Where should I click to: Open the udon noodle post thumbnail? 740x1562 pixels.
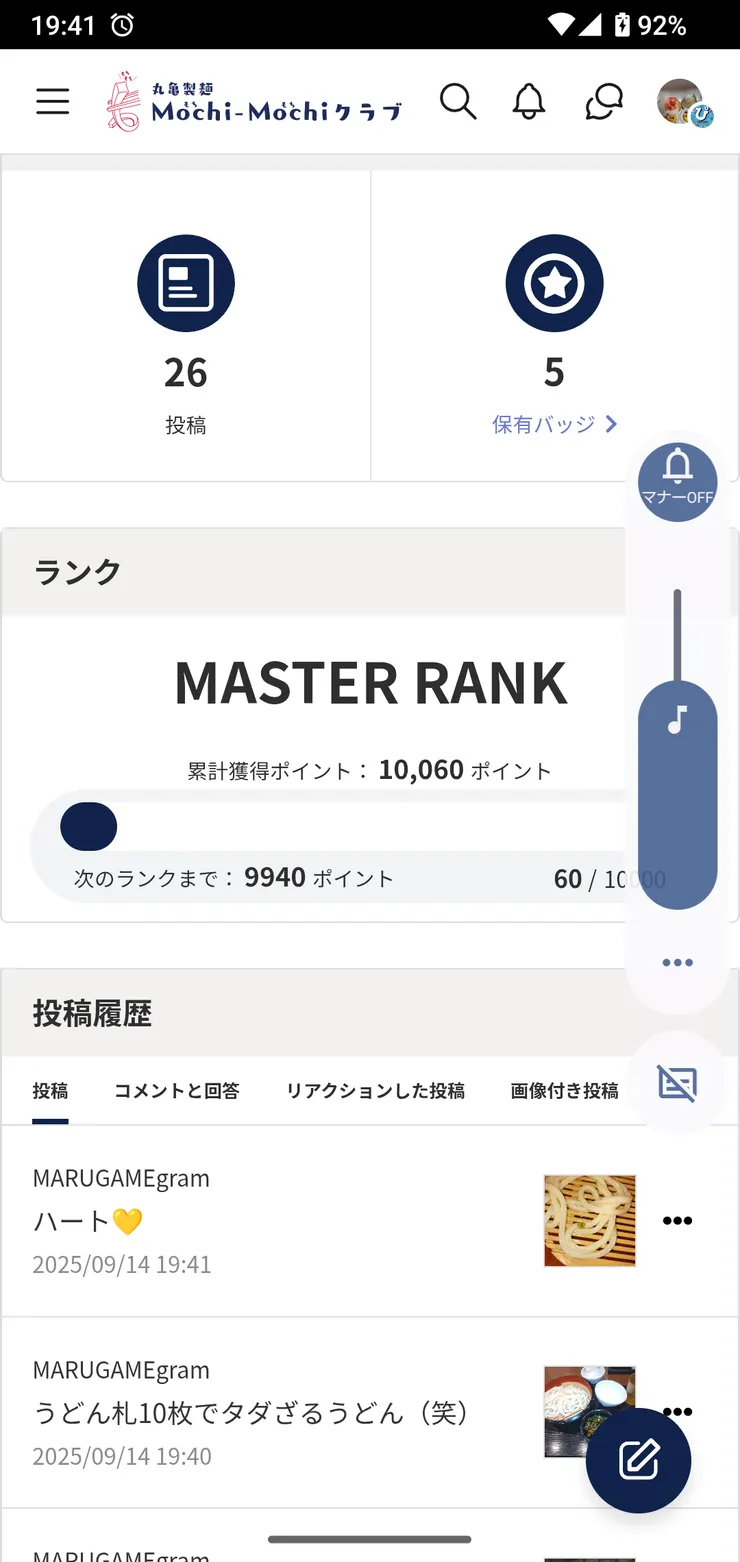point(589,1220)
